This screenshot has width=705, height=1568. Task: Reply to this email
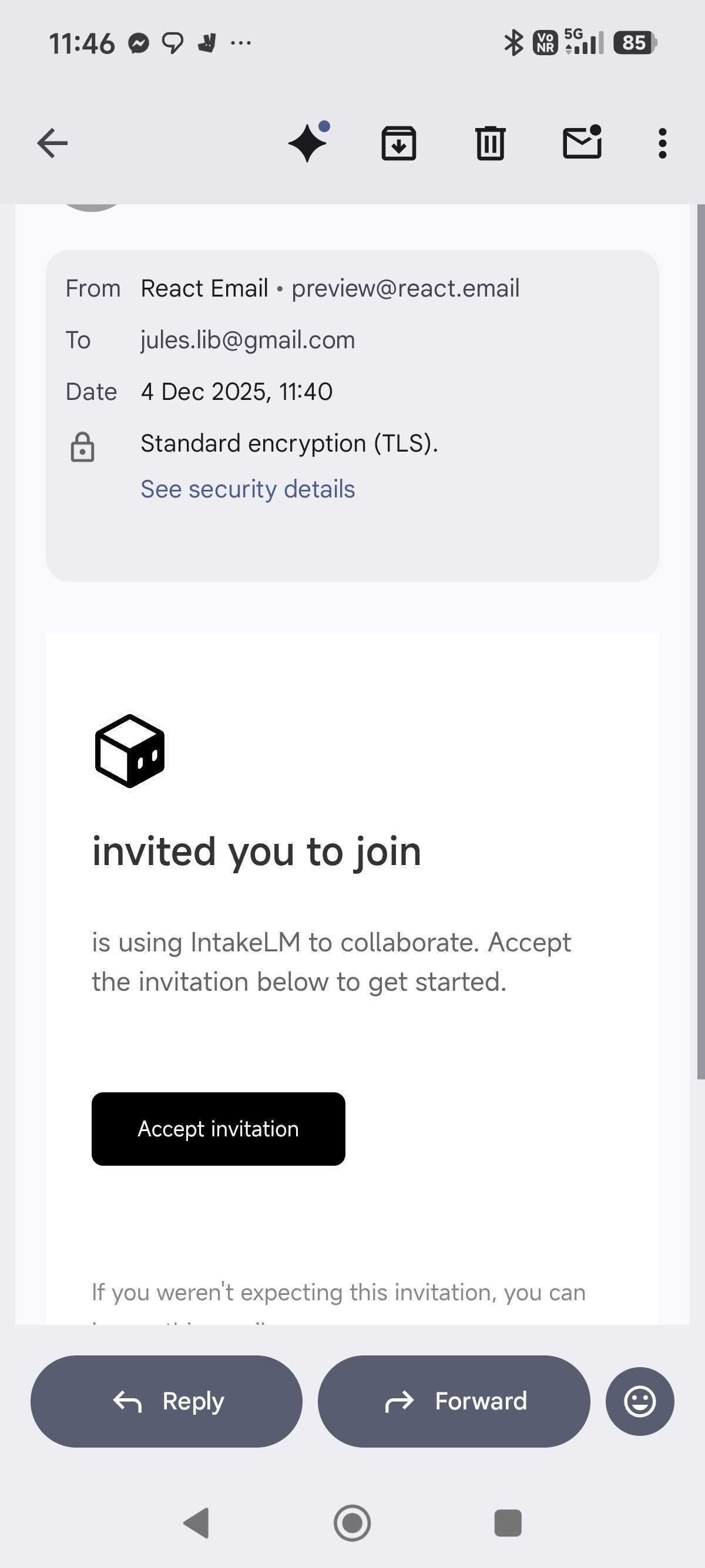coord(166,1401)
